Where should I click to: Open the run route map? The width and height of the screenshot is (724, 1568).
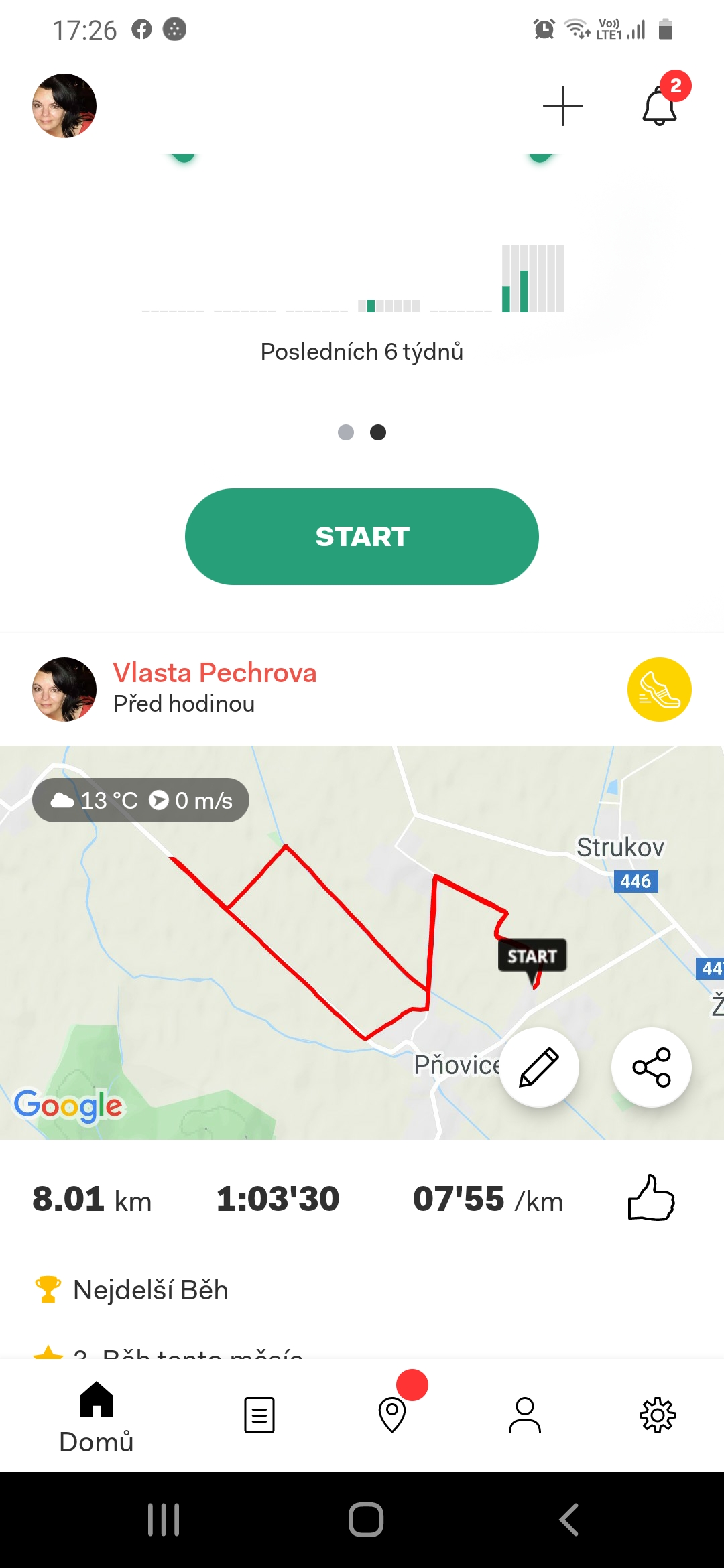(x=362, y=942)
